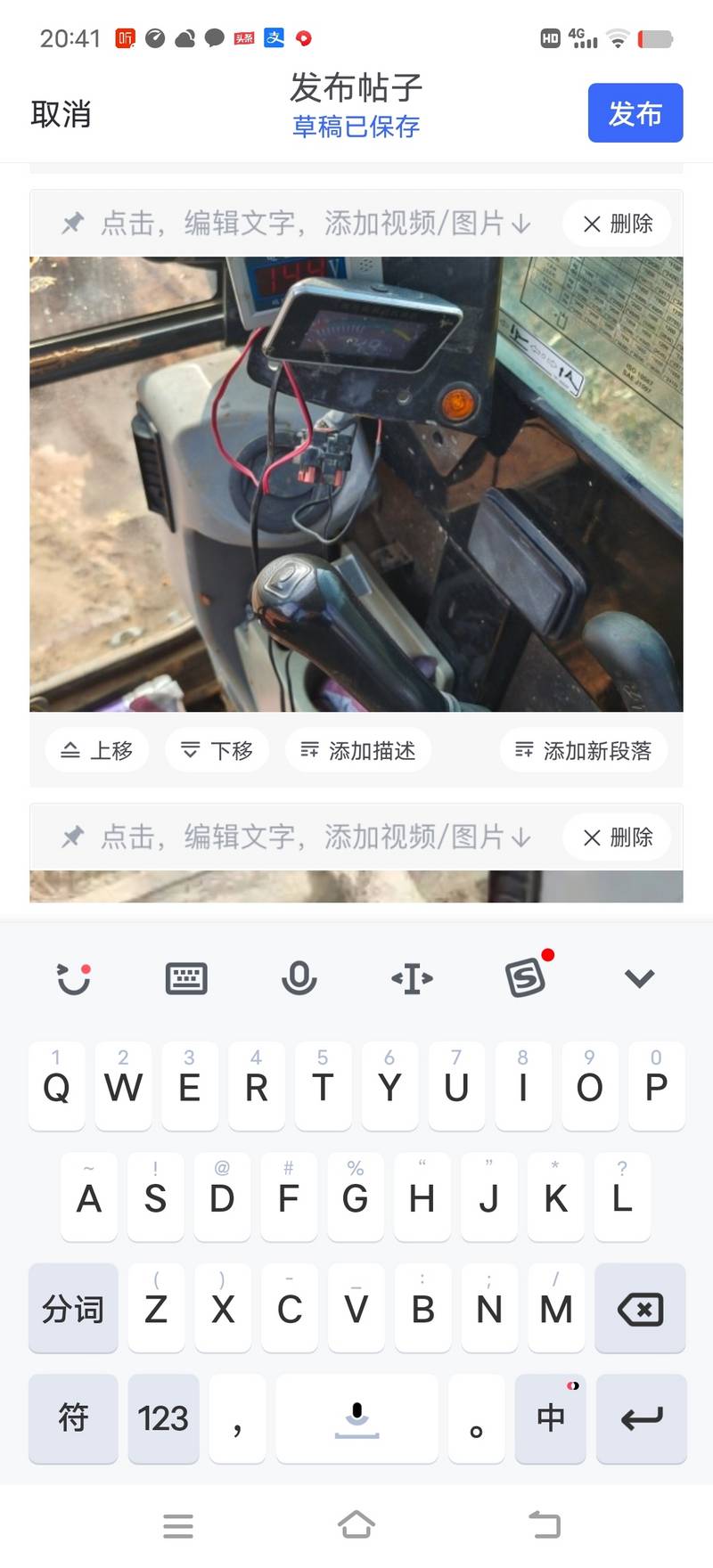Viewport: 713px width, 1568px height.
Task: Move the paragraph down with 下移
Action: point(217,750)
